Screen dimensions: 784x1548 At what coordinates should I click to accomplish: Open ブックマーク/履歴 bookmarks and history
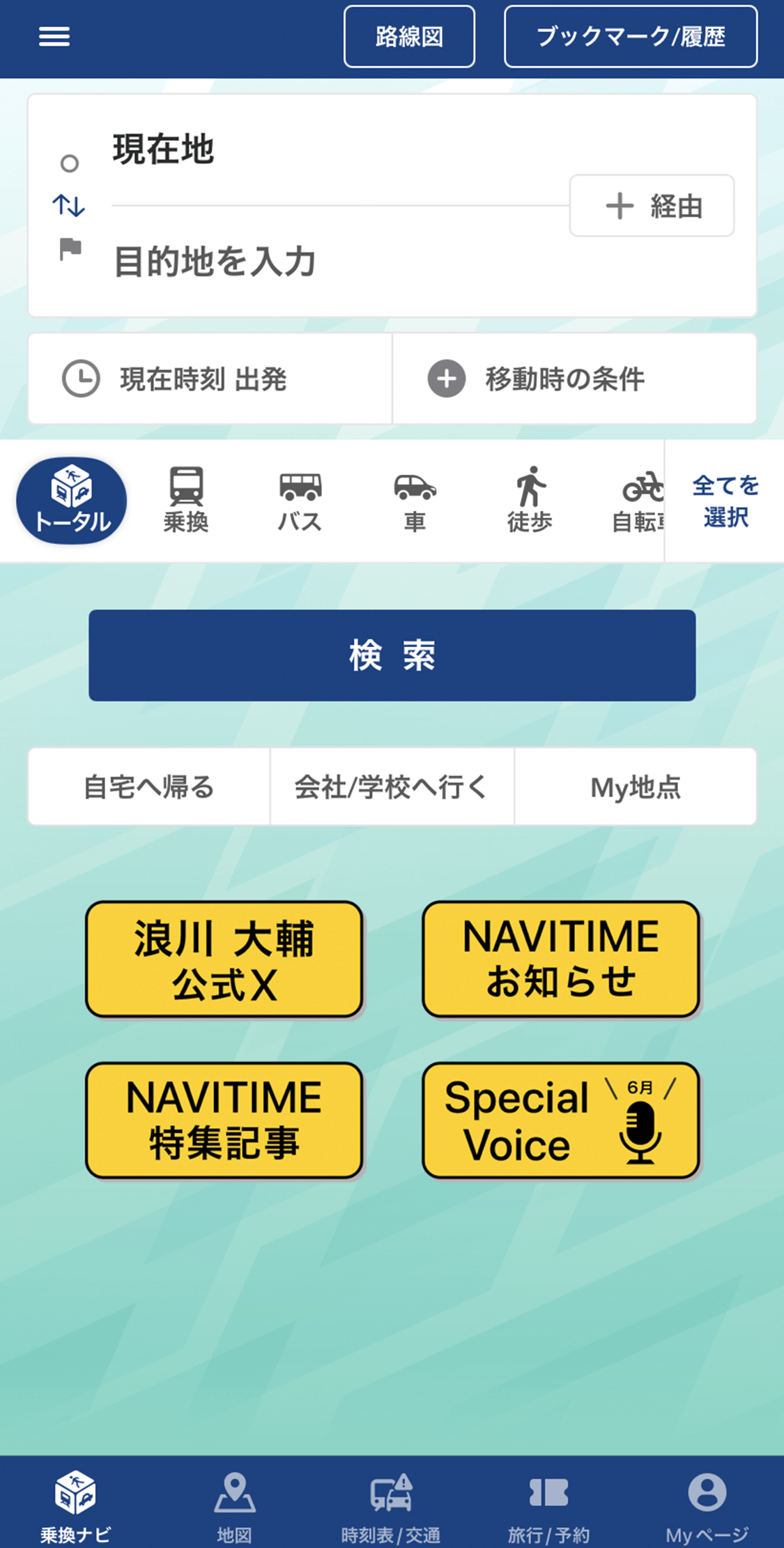click(x=630, y=37)
